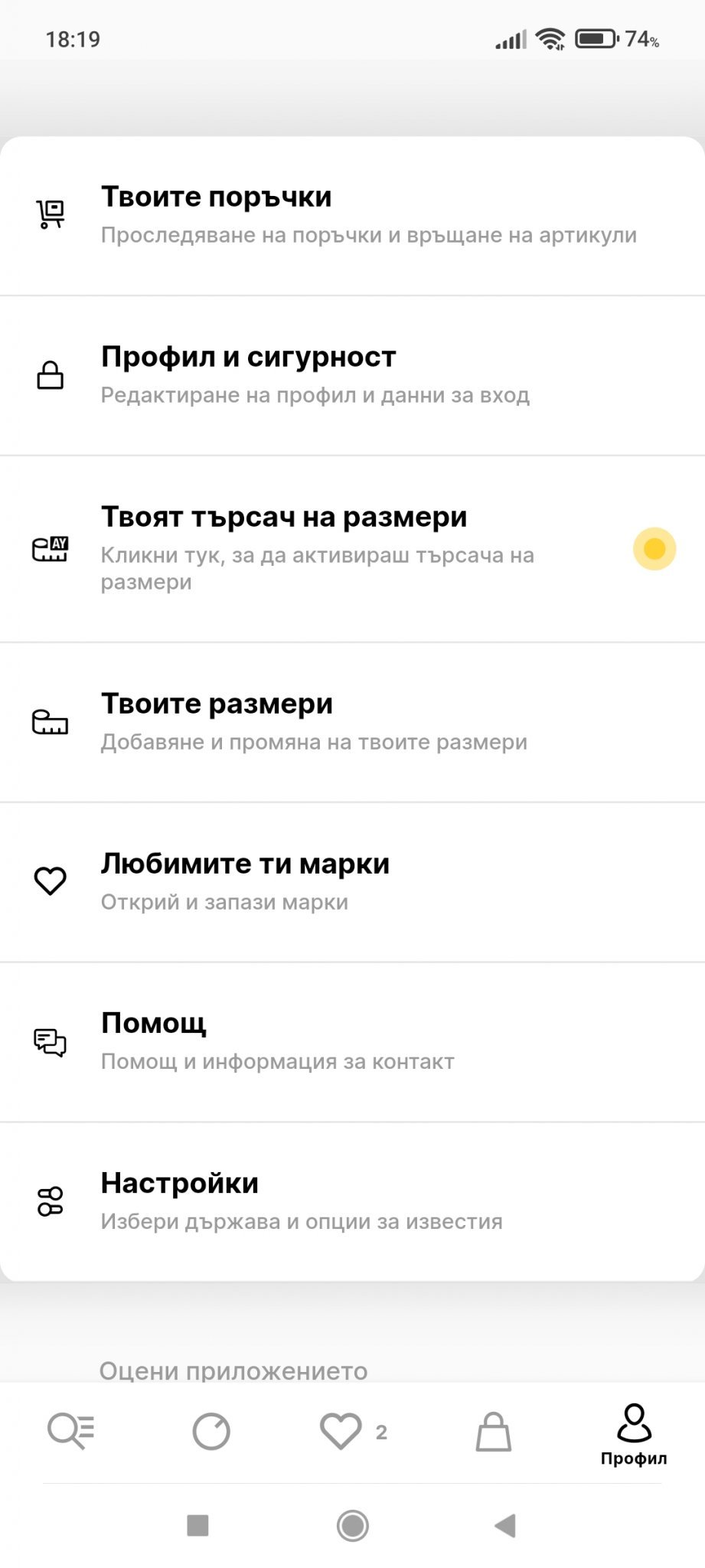Open the shopping bag tab
The width and height of the screenshot is (705, 1568).
tap(494, 1431)
